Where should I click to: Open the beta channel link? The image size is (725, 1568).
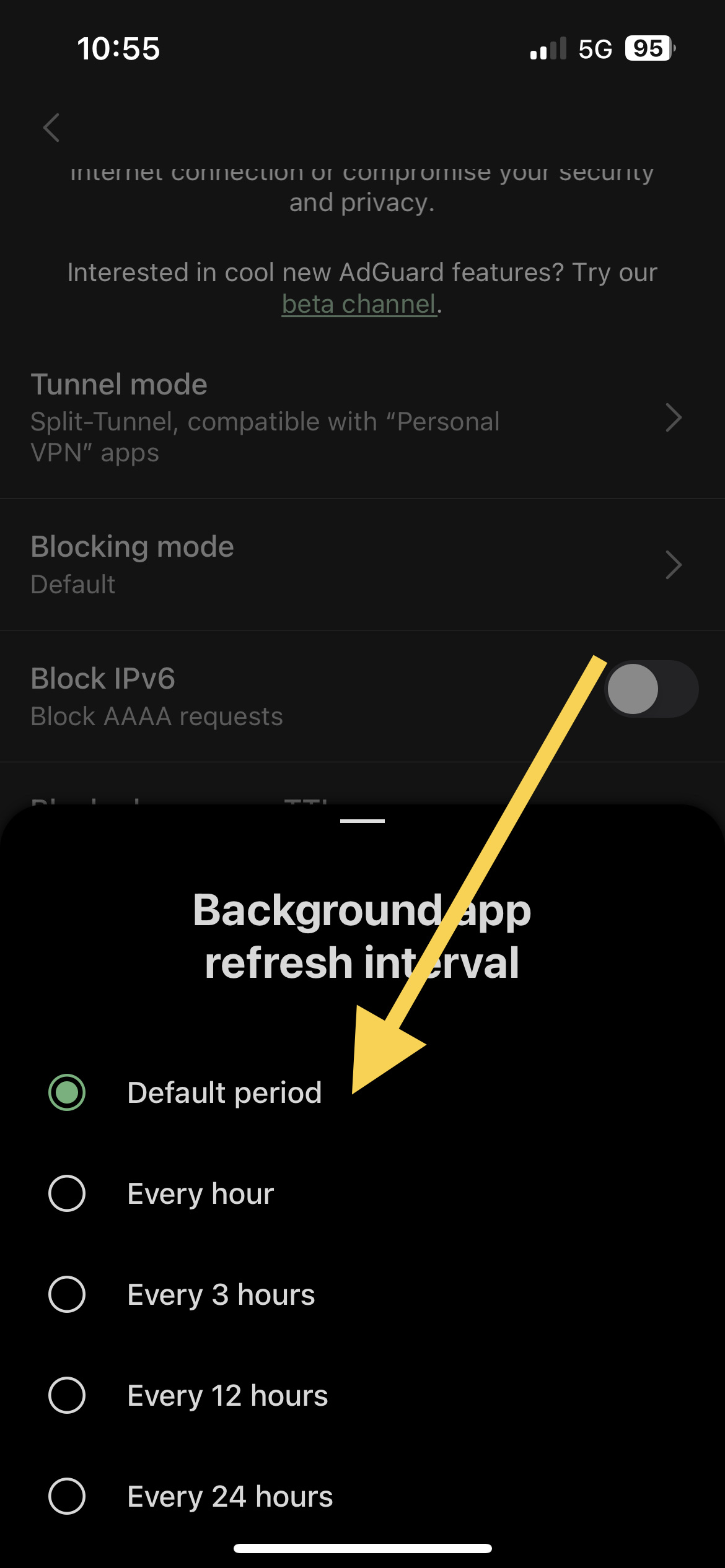[358, 304]
